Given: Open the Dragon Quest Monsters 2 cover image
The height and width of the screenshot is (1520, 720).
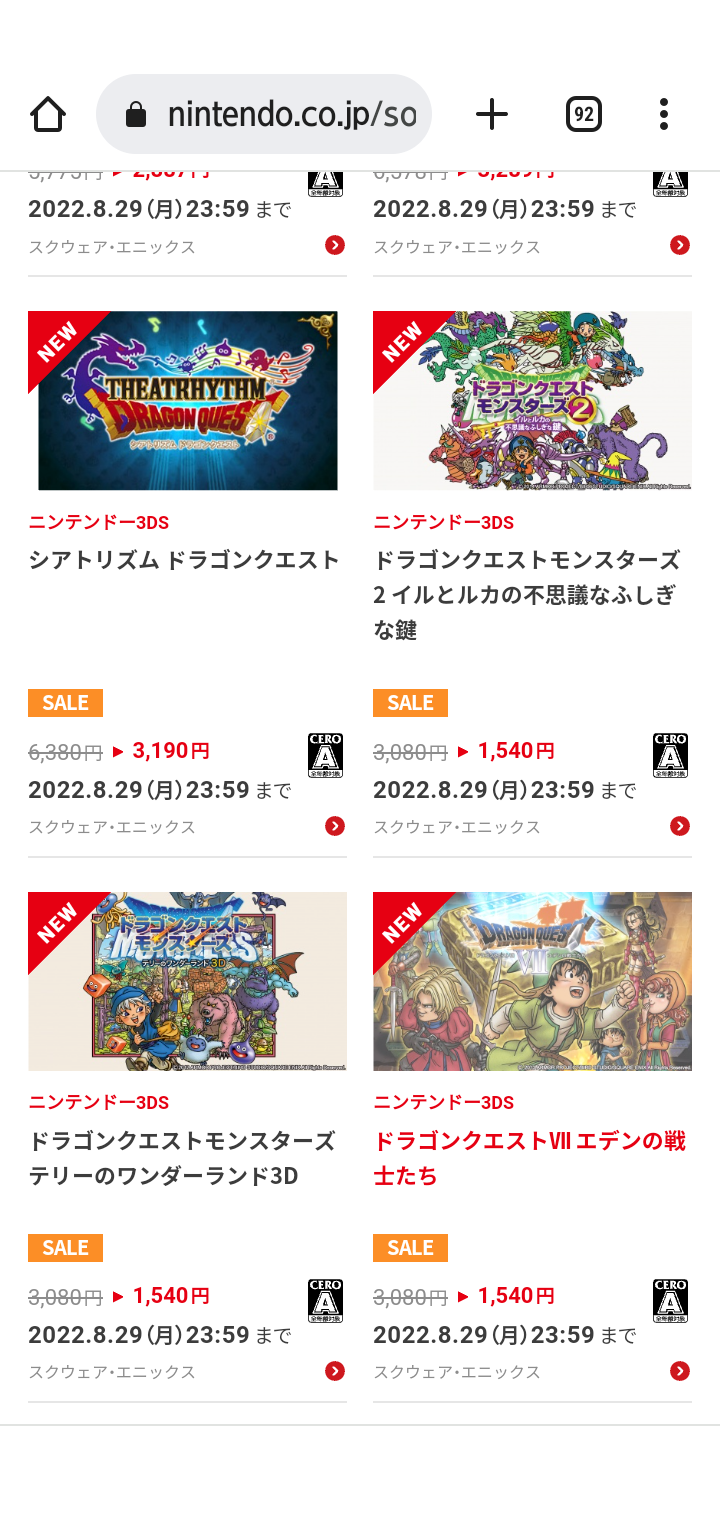Looking at the screenshot, I should (532, 401).
